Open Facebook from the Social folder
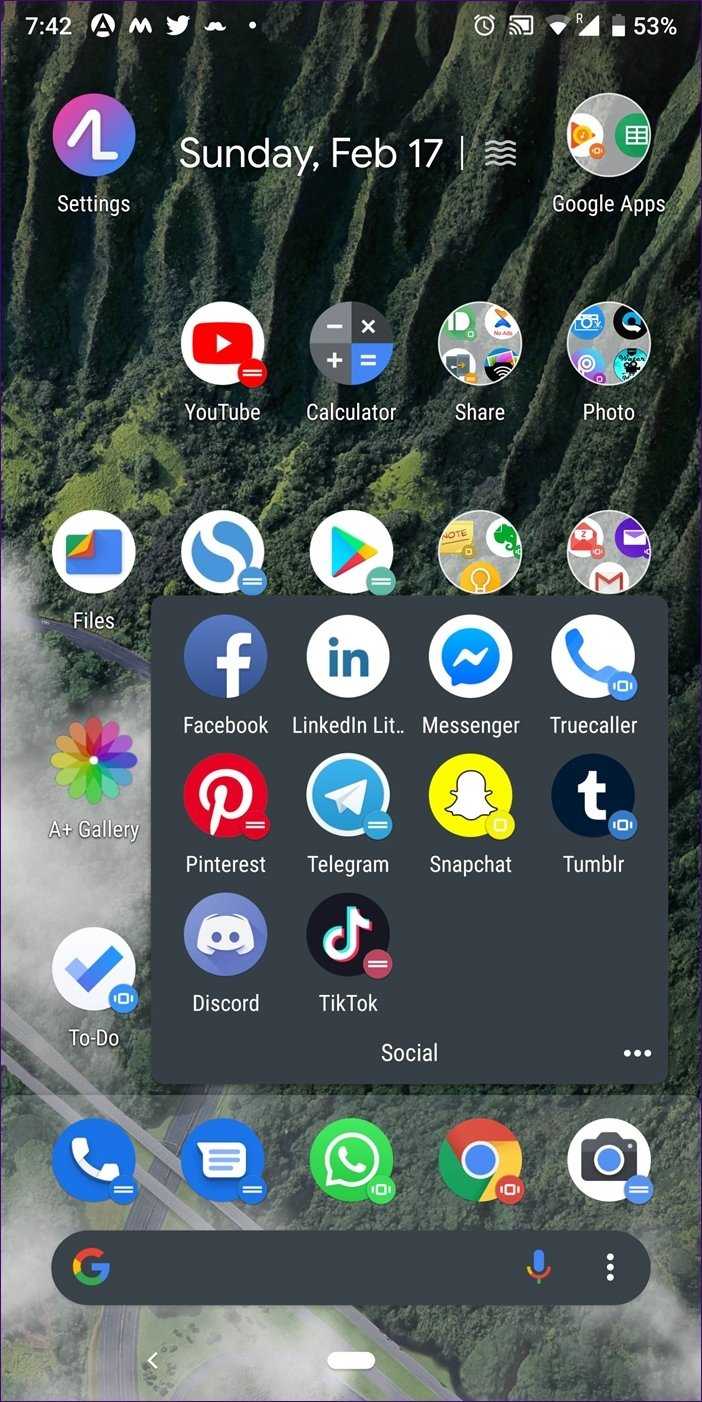The height and width of the screenshot is (1402, 702). tap(225, 657)
